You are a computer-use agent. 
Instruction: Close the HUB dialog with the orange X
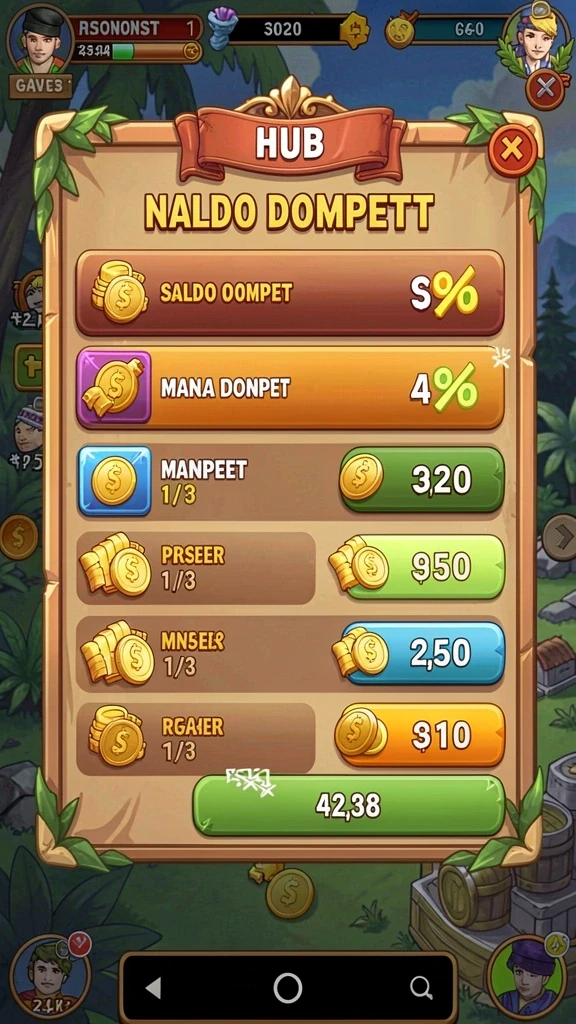(x=513, y=150)
